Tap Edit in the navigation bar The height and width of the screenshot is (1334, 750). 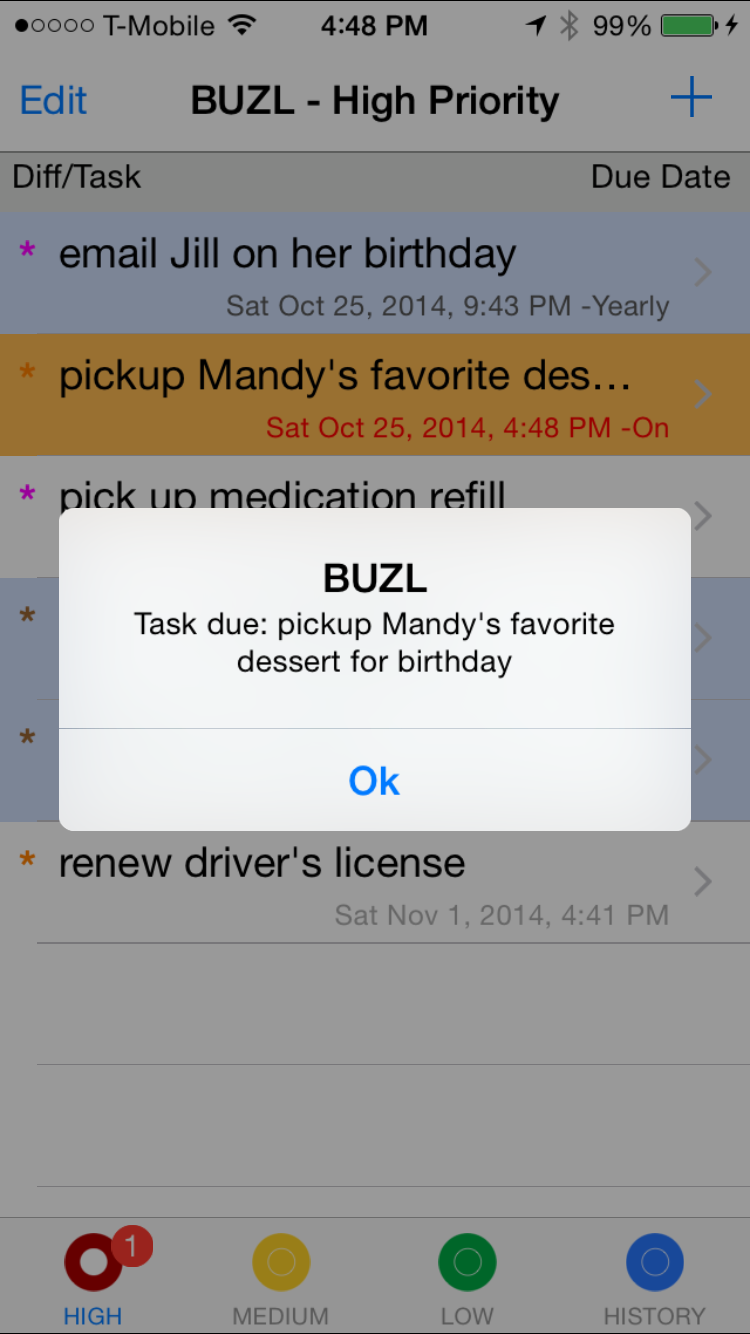point(54,101)
